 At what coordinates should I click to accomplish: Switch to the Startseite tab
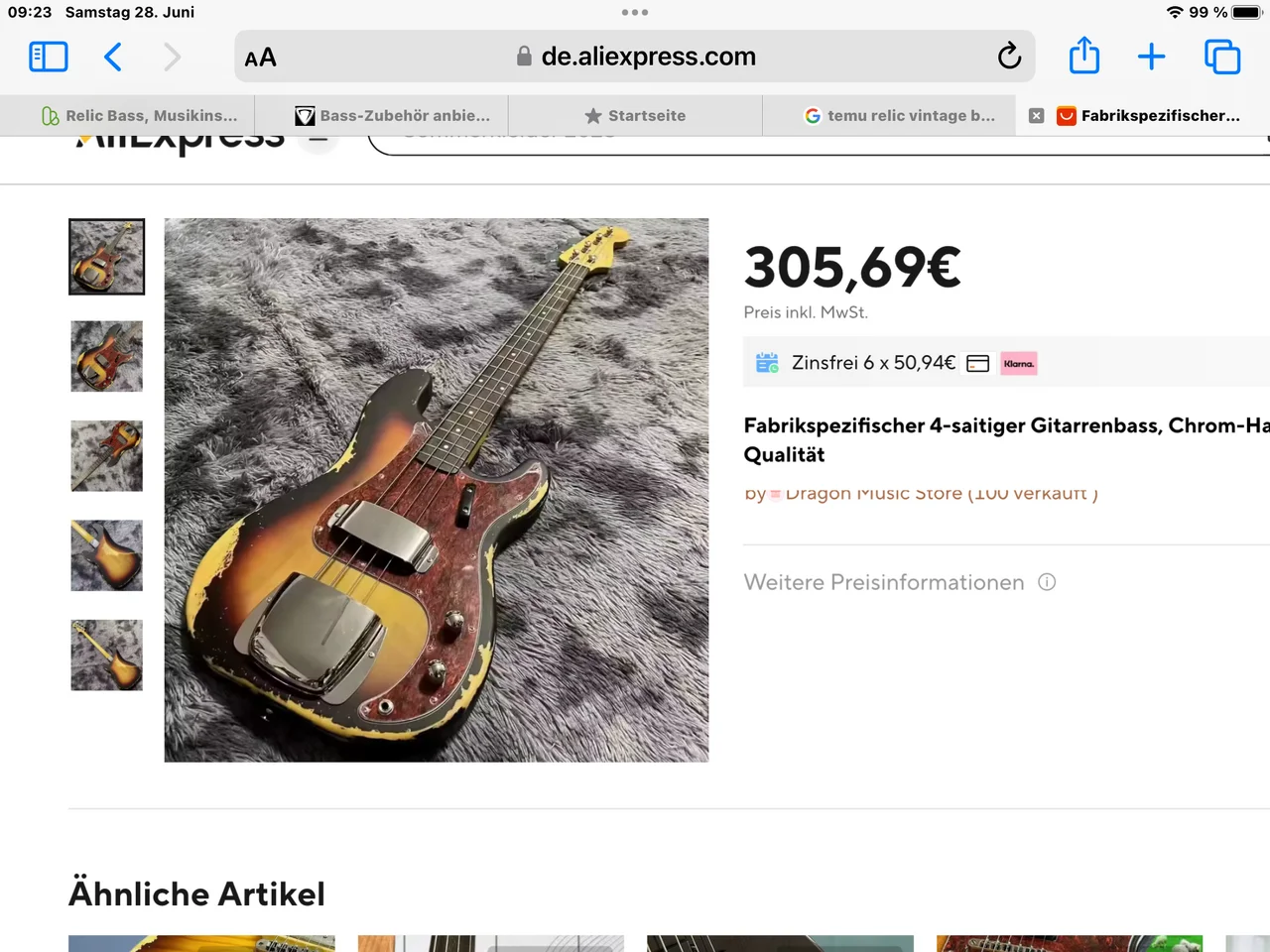click(635, 116)
